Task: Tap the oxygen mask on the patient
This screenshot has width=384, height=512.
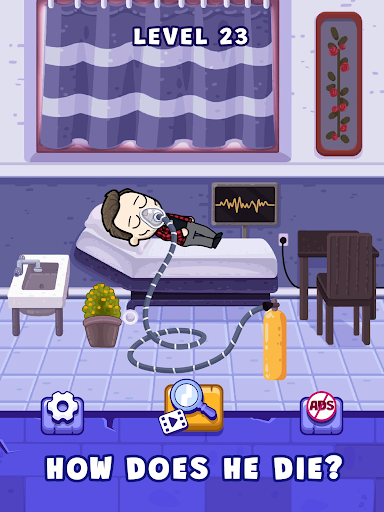Action: (152, 217)
